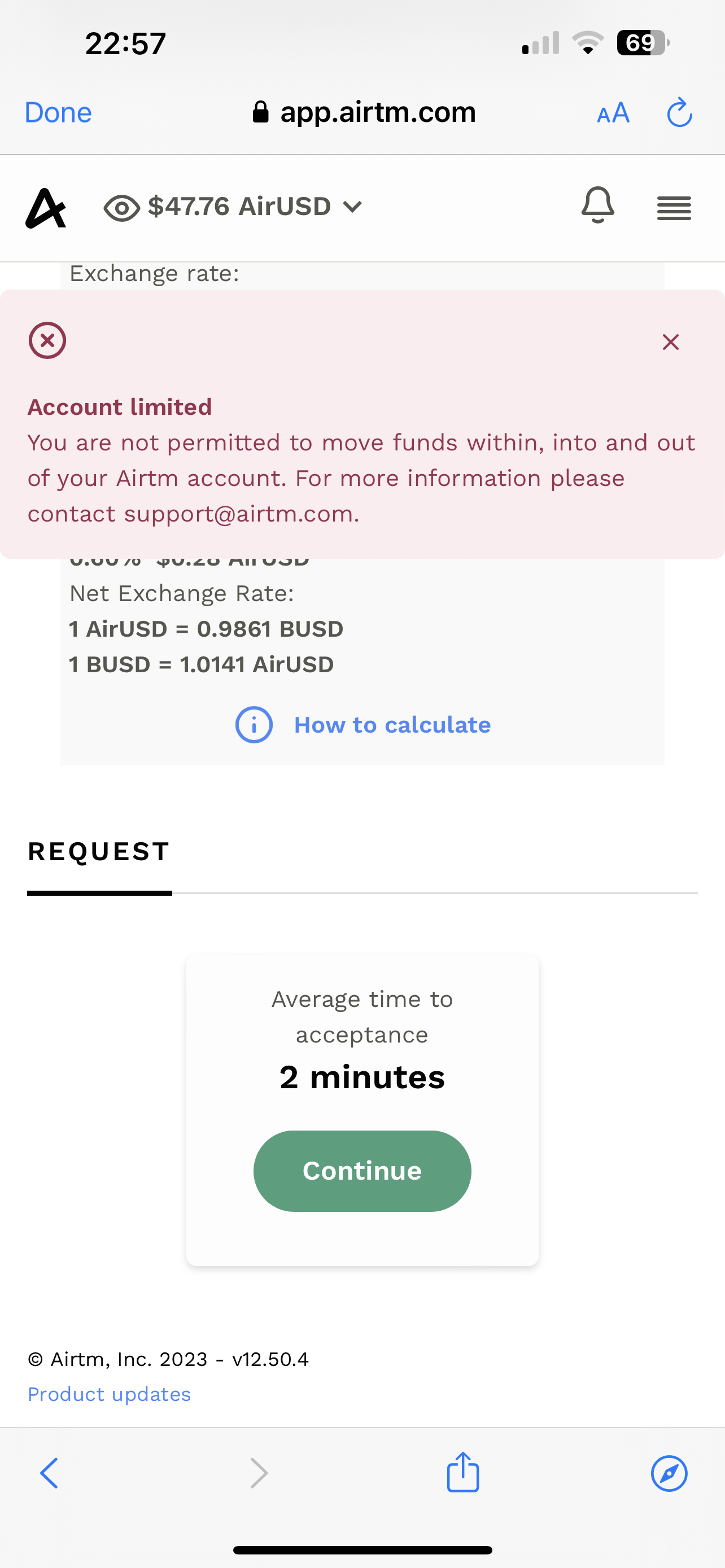
Task: Open page in Safari compass icon
Action: click(x=669, y=1473)
